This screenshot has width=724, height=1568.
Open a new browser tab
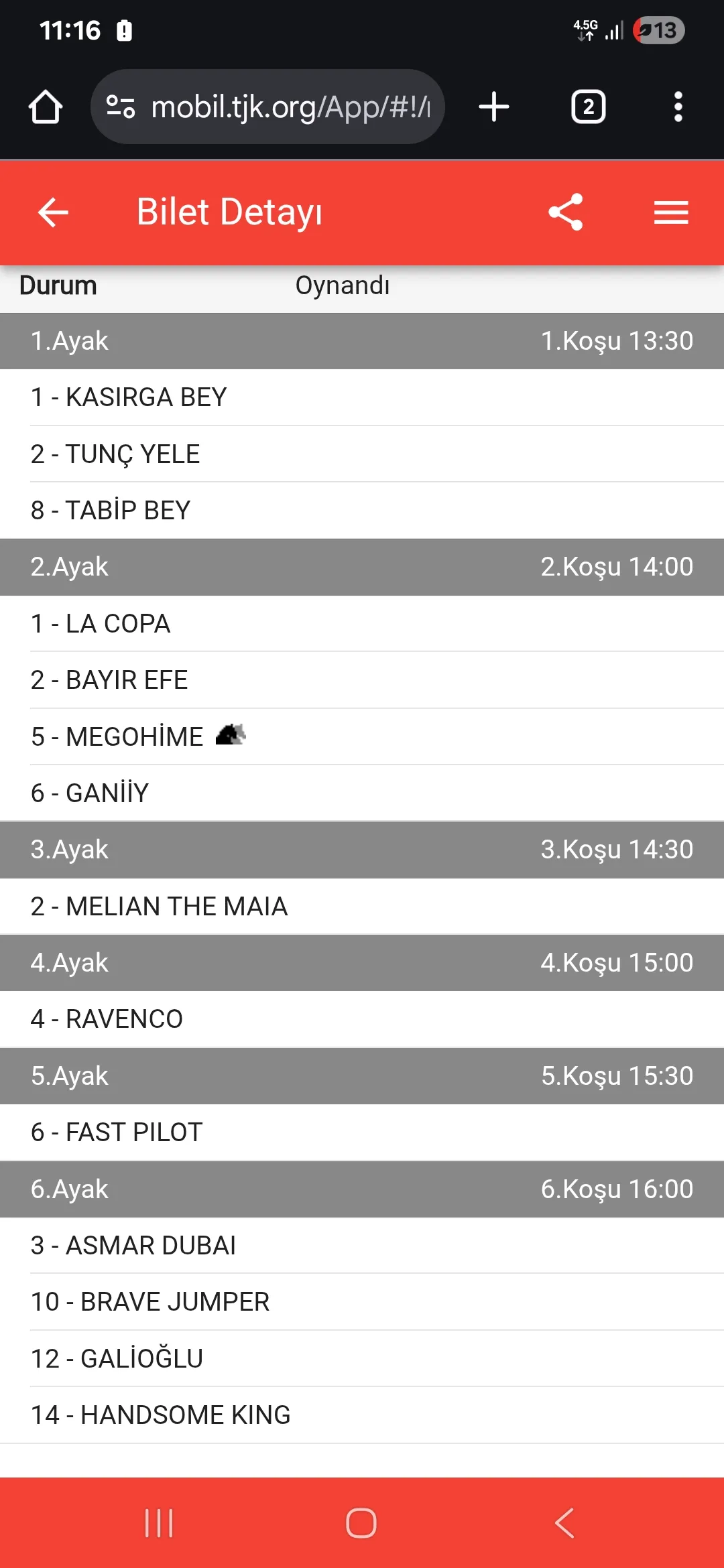[x=494, y=107]
